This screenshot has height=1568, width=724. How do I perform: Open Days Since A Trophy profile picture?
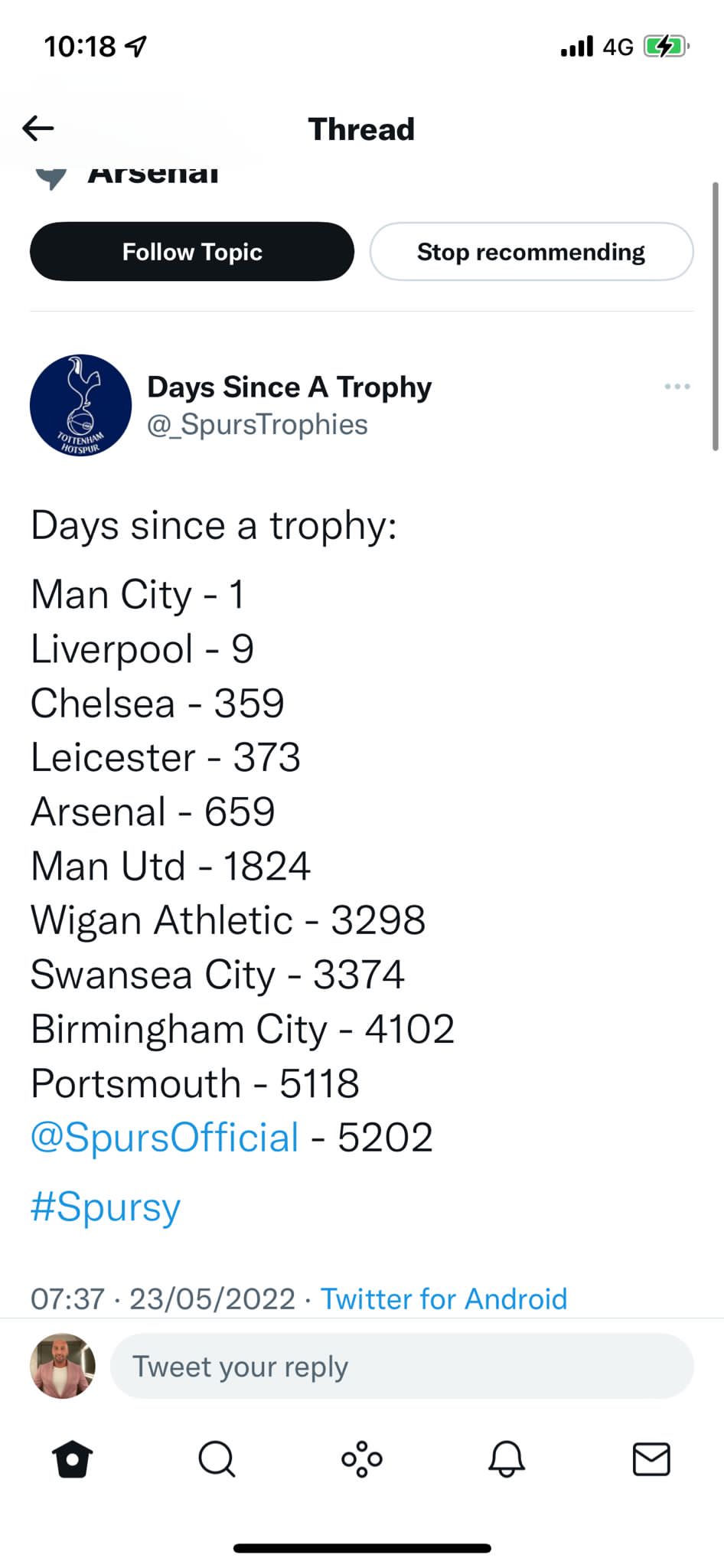click(x=80, y=405)
